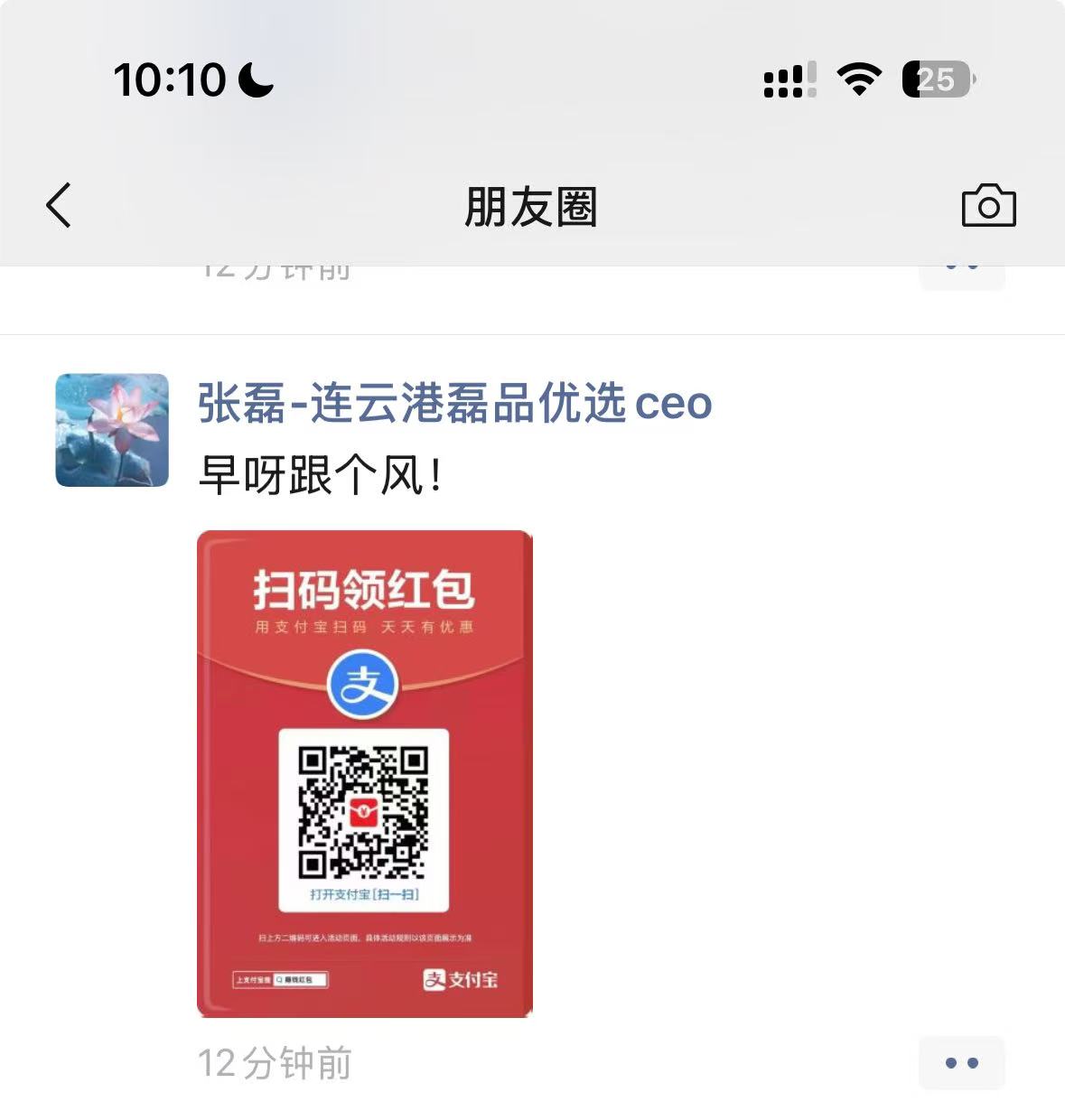Open like/comment menu under 早呀跟个风 post
This screenshot has width=1065, height=1120.
coord(961,1062)
